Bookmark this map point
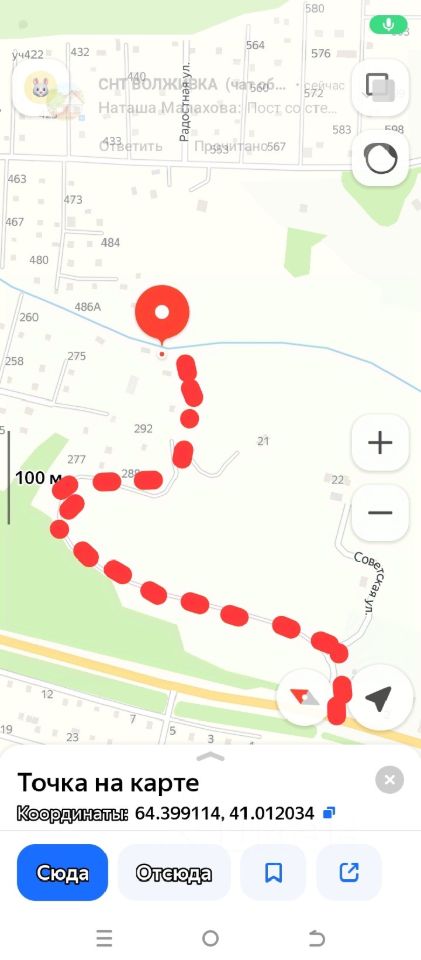The width and height of the screenshot is (421, 960). pyautogui.click(x=273, y=872)
